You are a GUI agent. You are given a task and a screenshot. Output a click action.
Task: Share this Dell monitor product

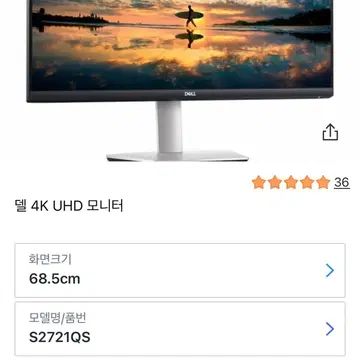click(x=330, y=132)
